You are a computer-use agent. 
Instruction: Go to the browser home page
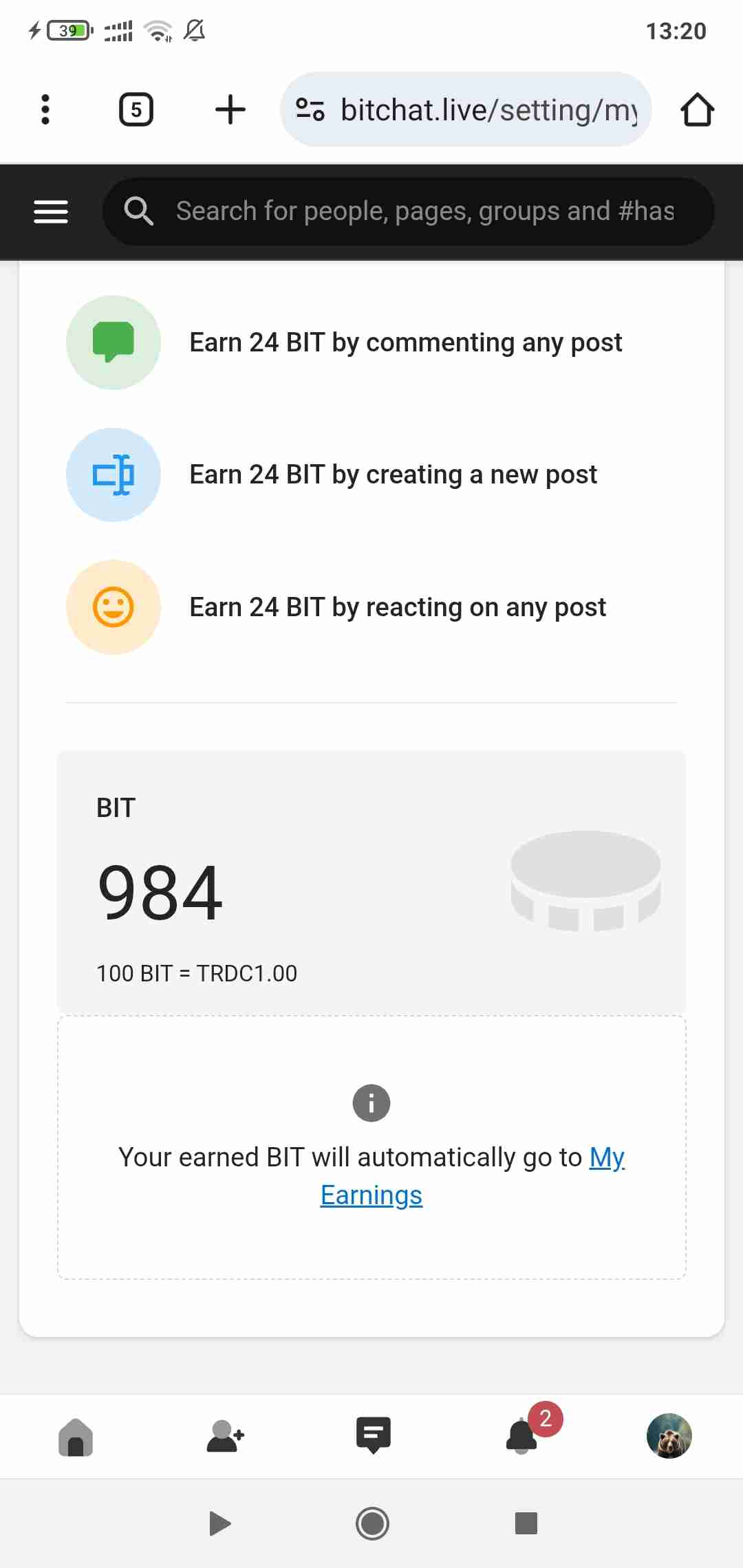pos(697,109)
